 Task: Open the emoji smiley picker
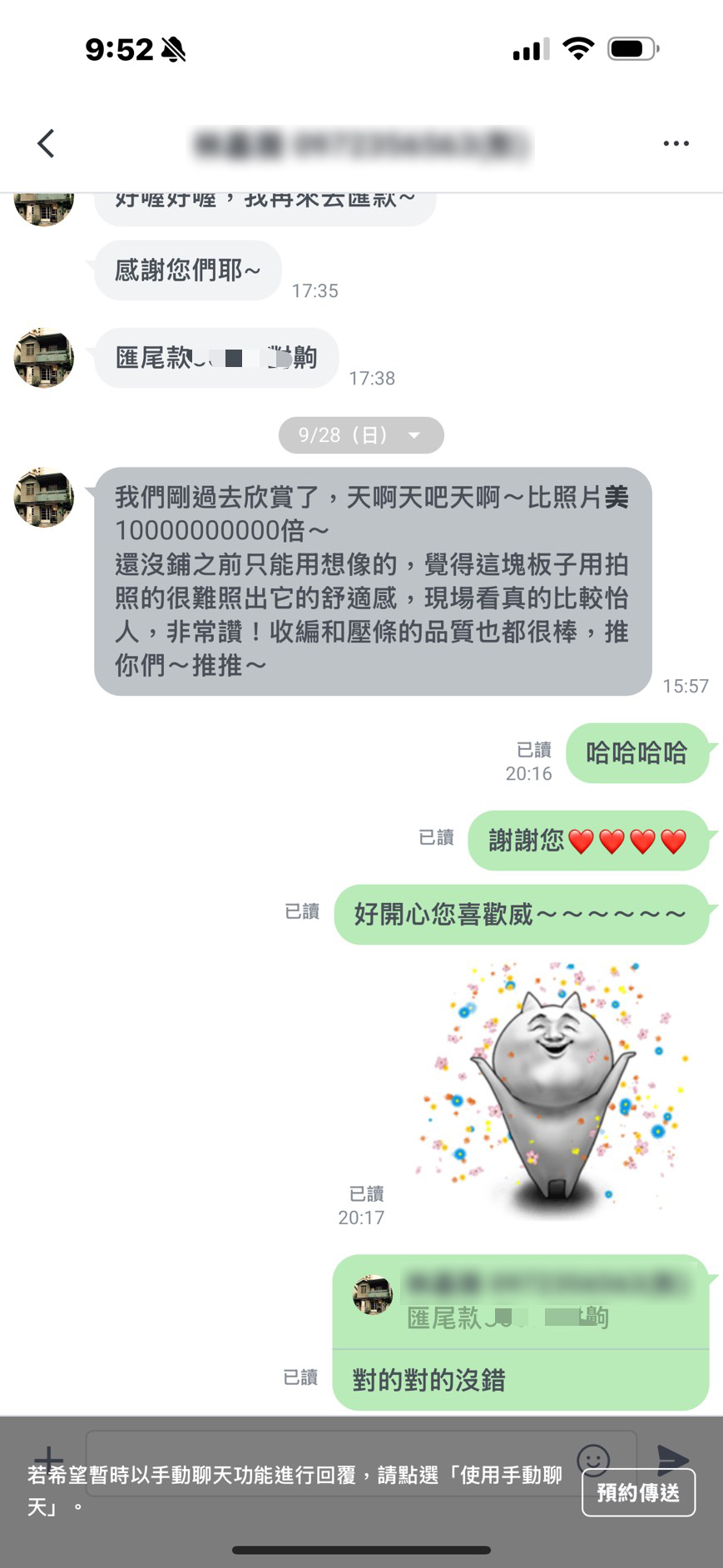[x=593, y=1461]
